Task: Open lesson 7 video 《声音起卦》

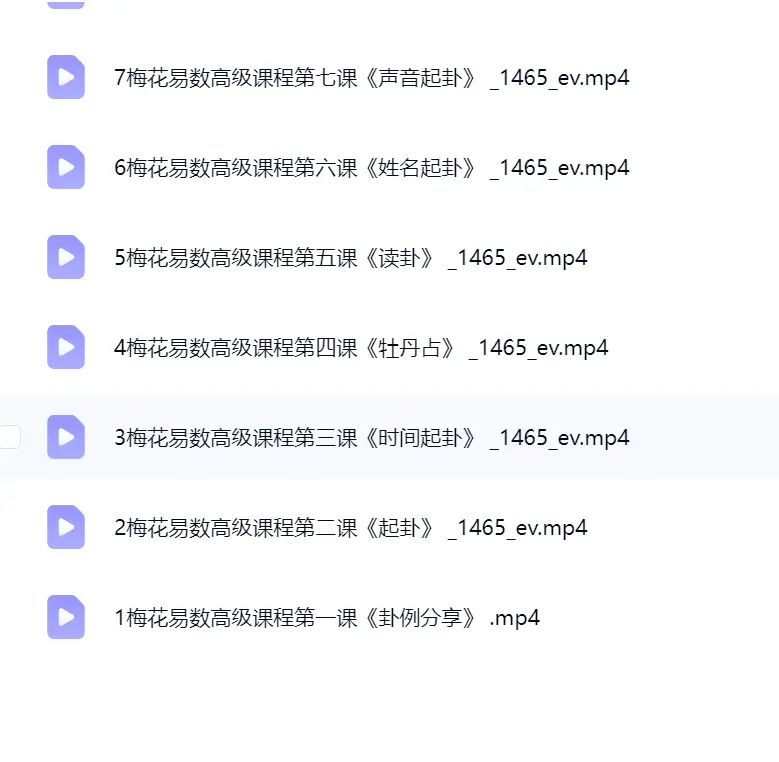Action: point(372,78)
